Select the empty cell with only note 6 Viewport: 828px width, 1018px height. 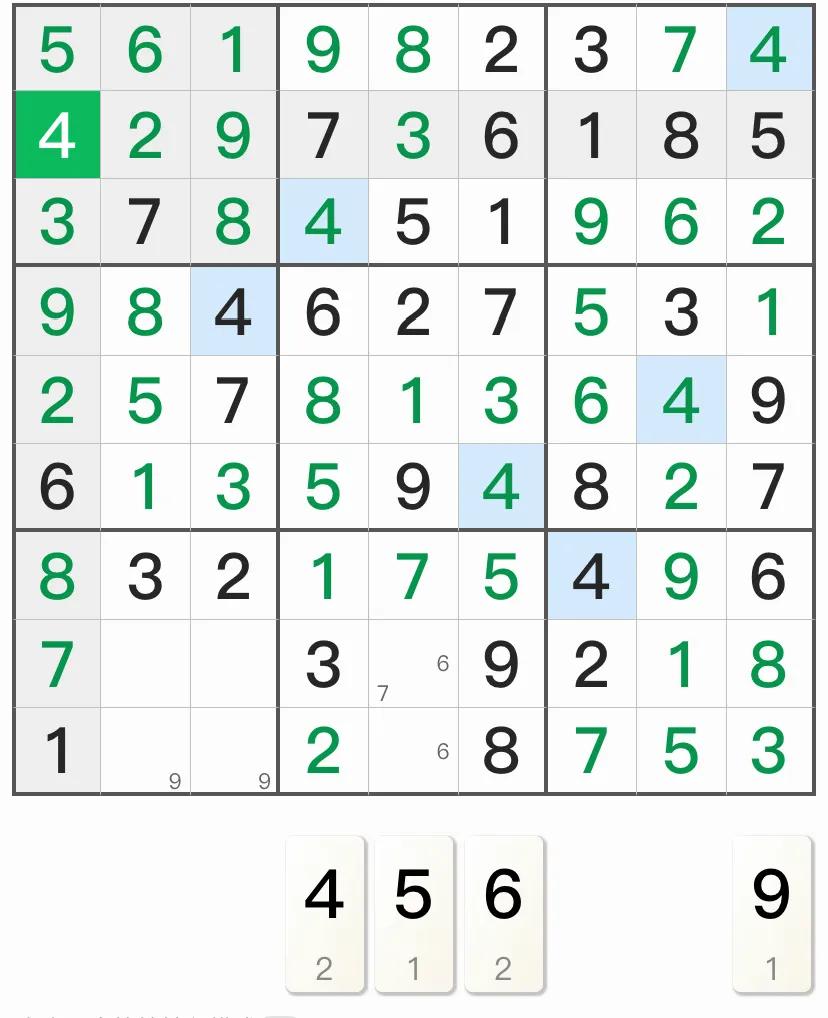click(x=413, y=751)
